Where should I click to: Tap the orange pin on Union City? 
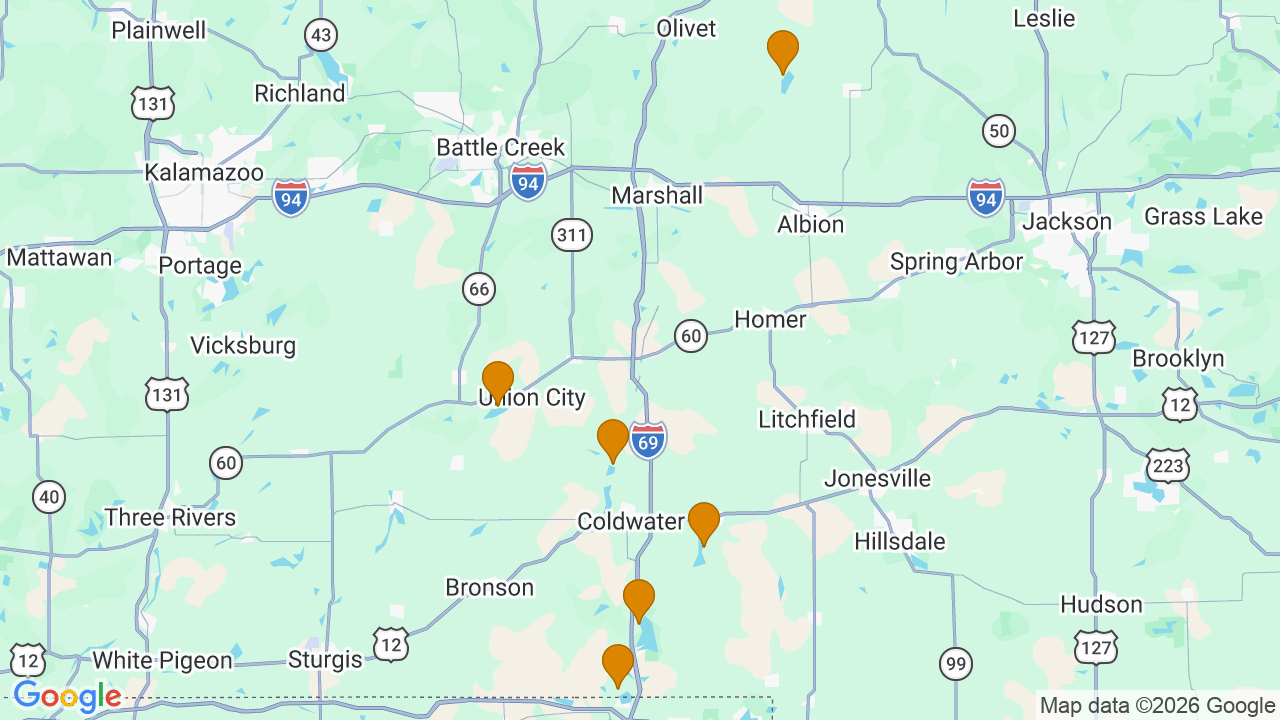[498, 381]
